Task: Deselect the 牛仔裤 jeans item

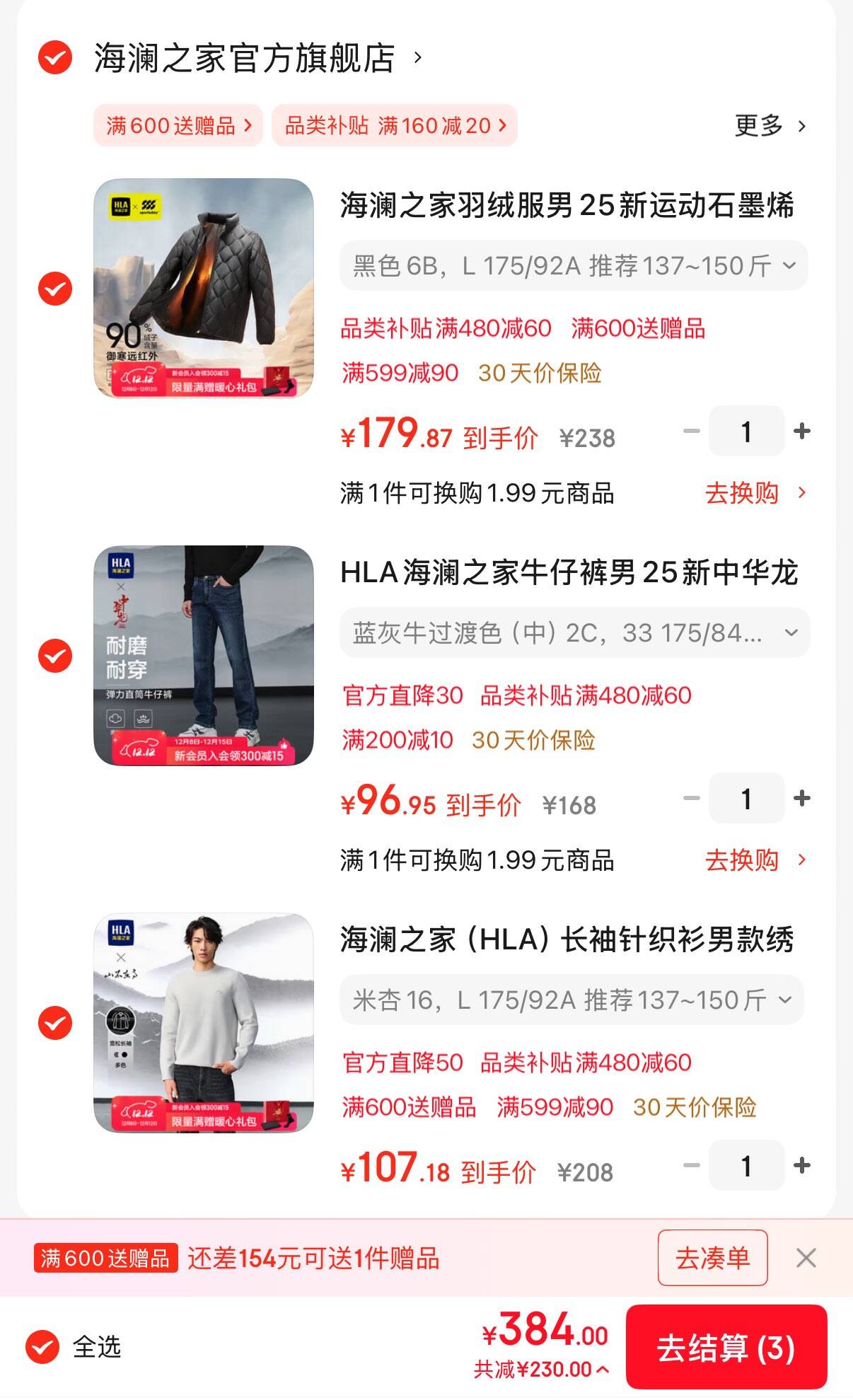Action: click(x=55, y=656)
